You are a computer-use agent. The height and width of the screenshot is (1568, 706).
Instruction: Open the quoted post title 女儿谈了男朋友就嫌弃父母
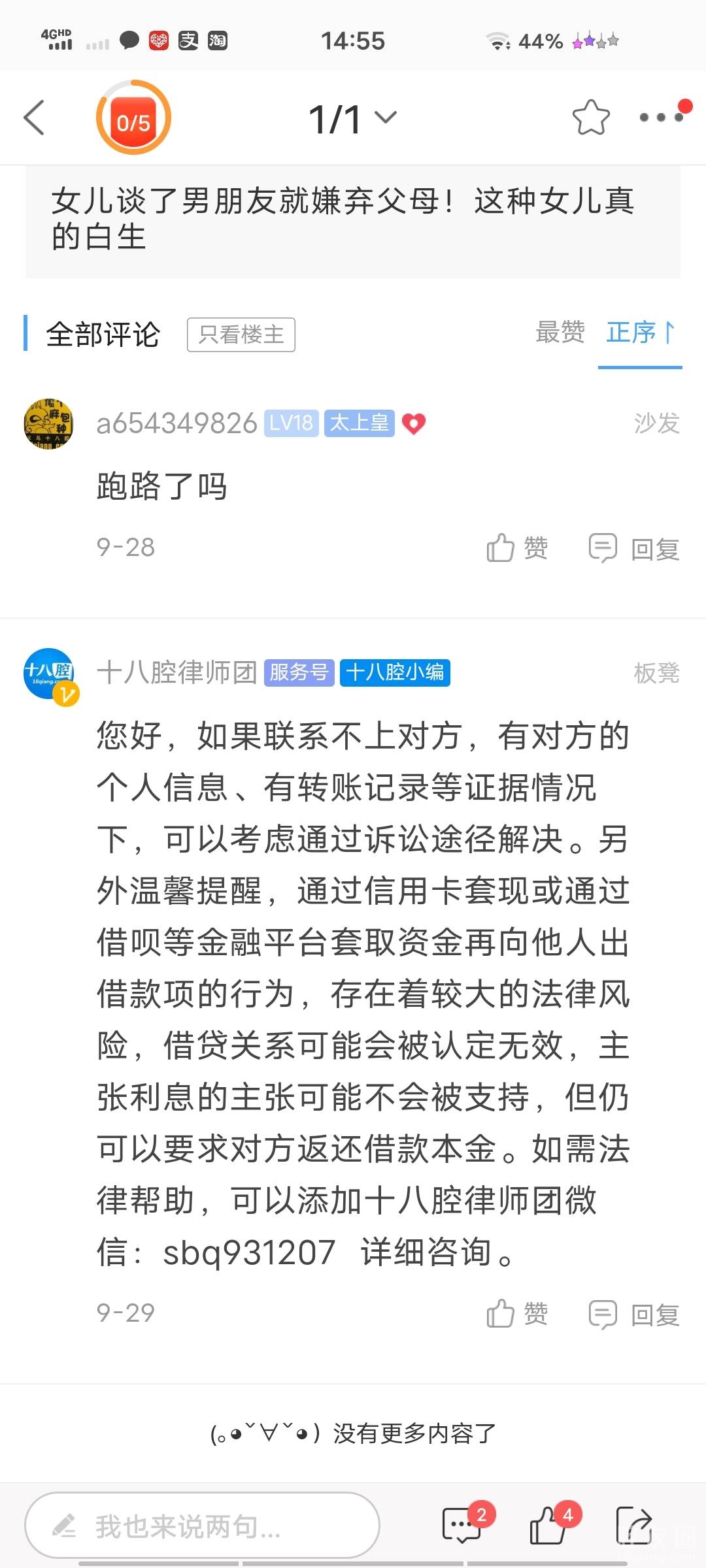[352, 219]
